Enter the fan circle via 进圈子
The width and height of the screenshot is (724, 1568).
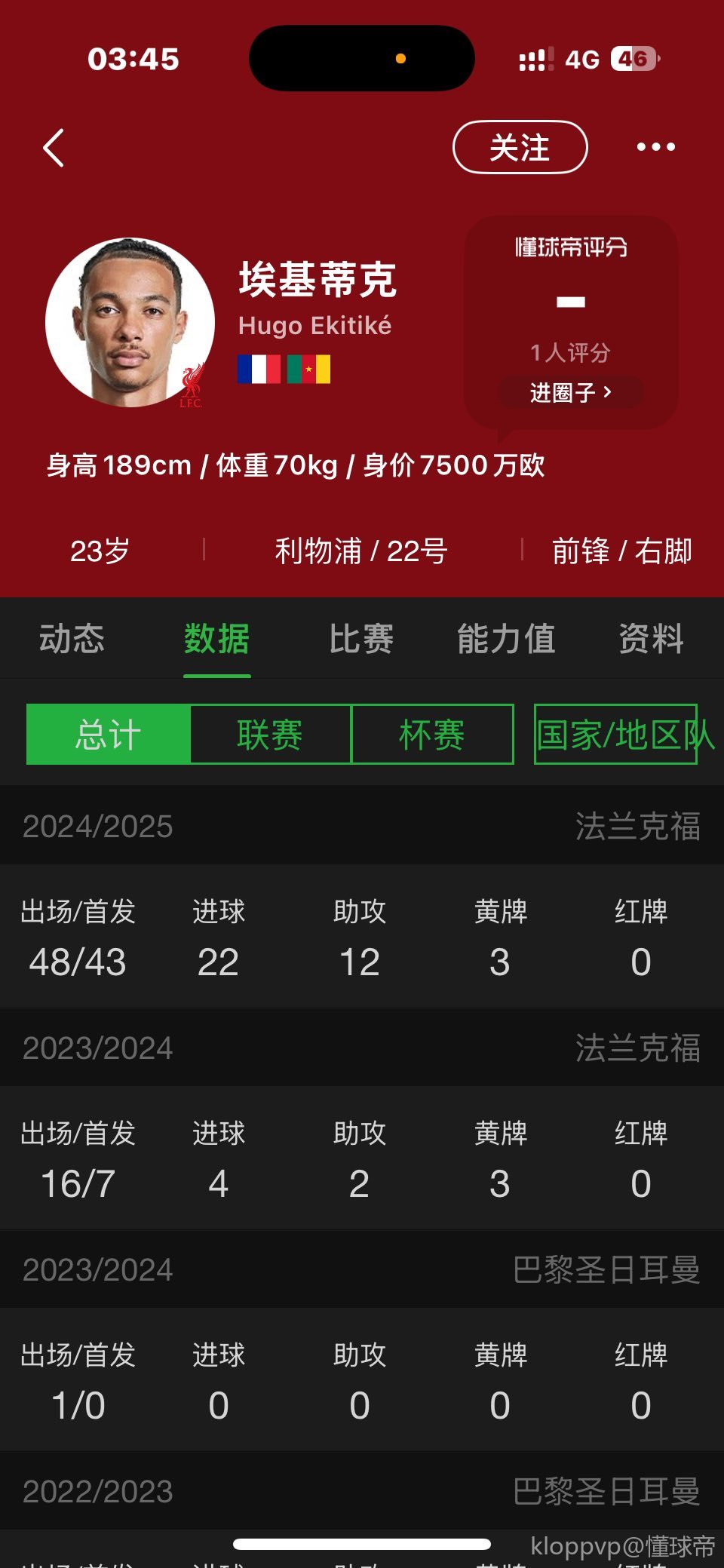click(570, 392)
